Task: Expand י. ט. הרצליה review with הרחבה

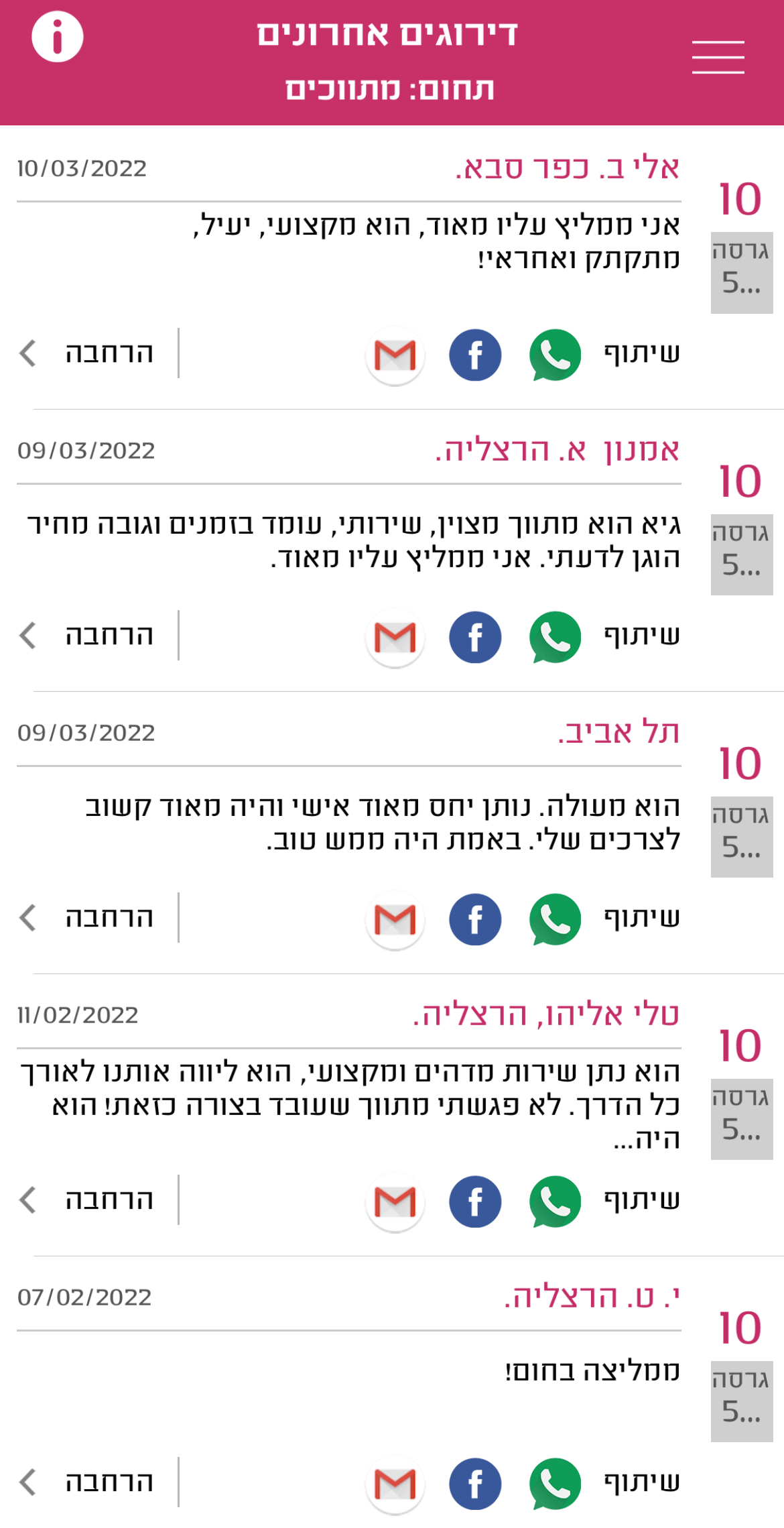Action: pos(87,1482)
